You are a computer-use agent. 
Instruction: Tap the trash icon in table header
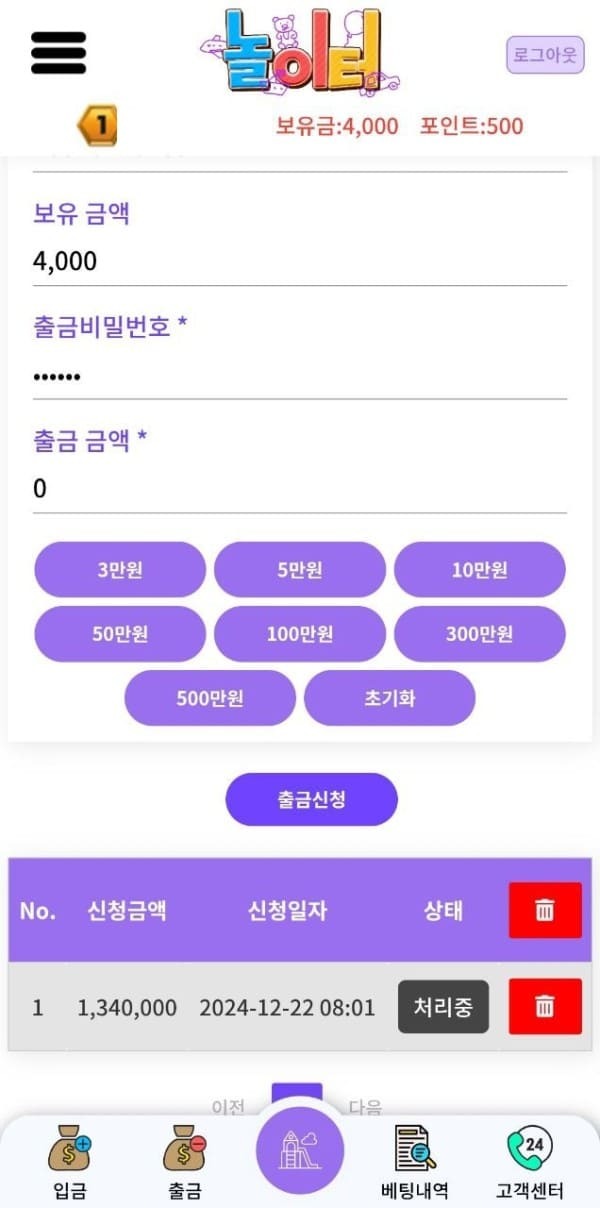click(x=545, y=911)
